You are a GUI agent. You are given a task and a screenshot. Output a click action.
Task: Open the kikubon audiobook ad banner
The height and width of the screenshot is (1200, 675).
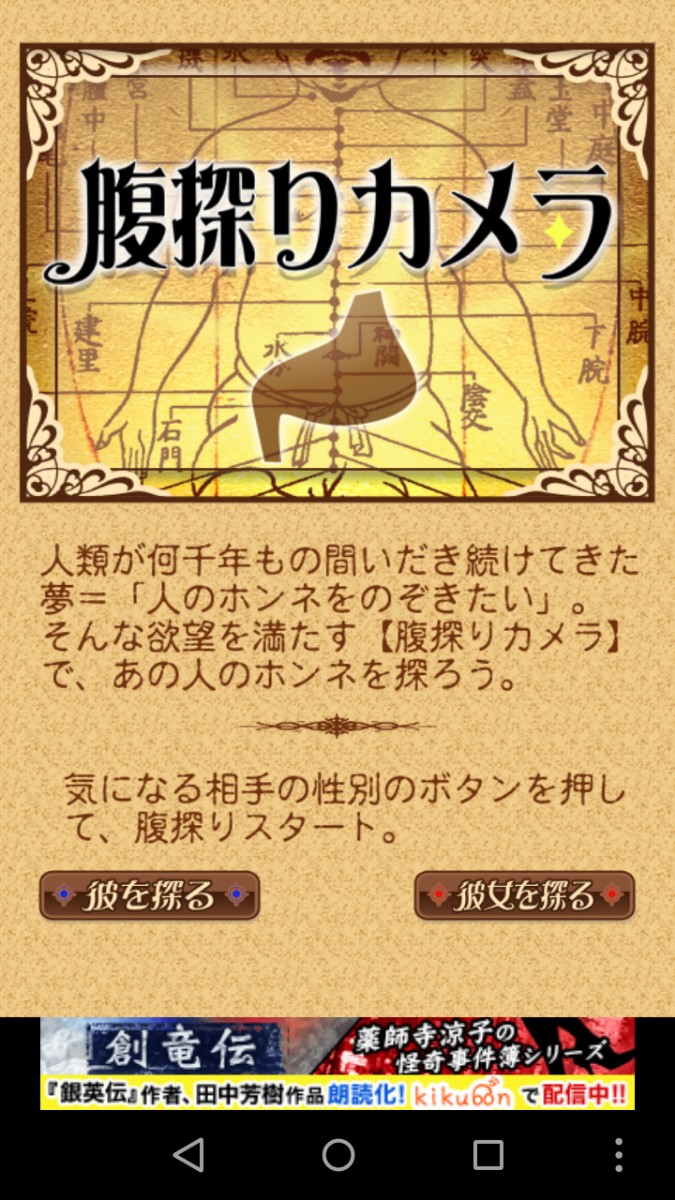[x=337, y=1064]
